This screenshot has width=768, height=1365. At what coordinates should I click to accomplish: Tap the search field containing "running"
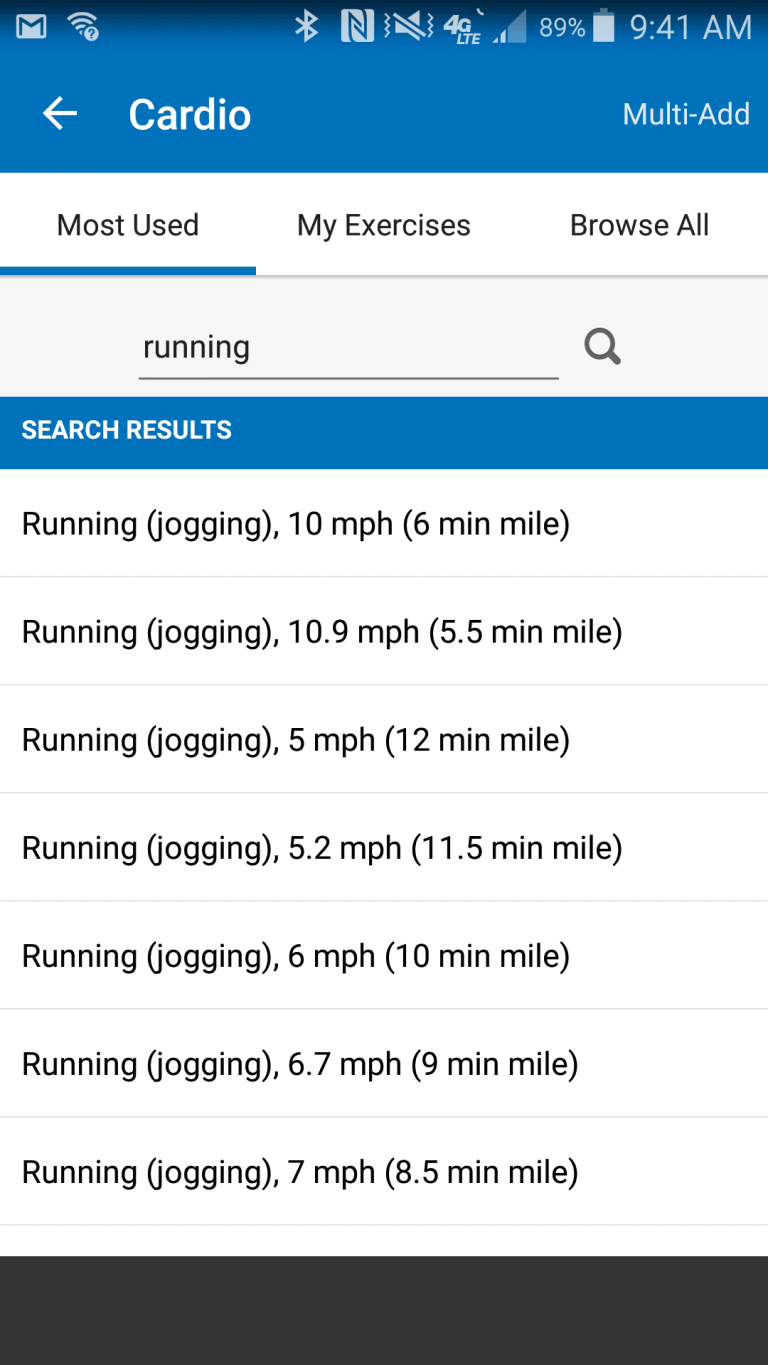pos(348,349)
